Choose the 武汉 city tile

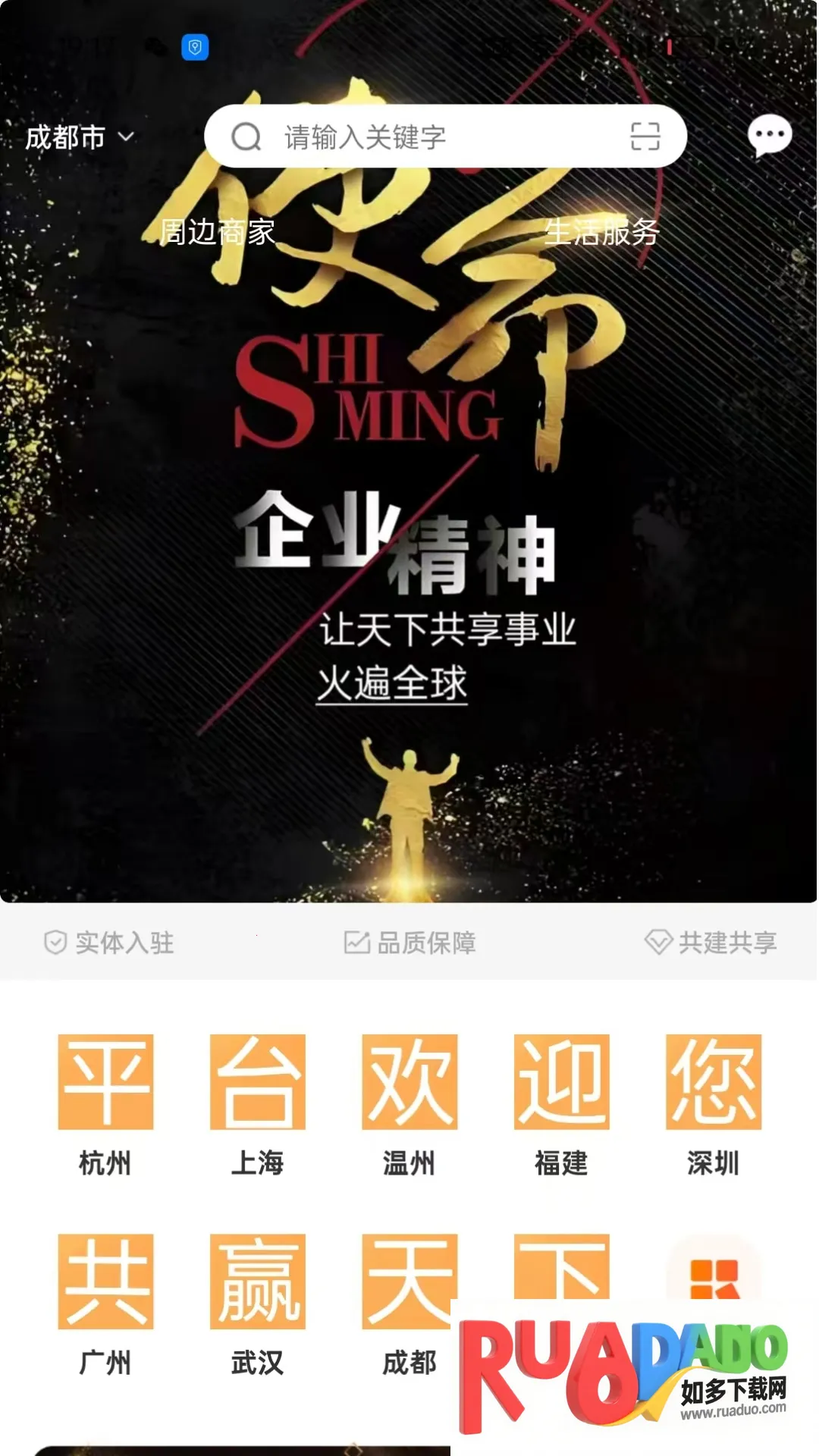[258, 1304]
